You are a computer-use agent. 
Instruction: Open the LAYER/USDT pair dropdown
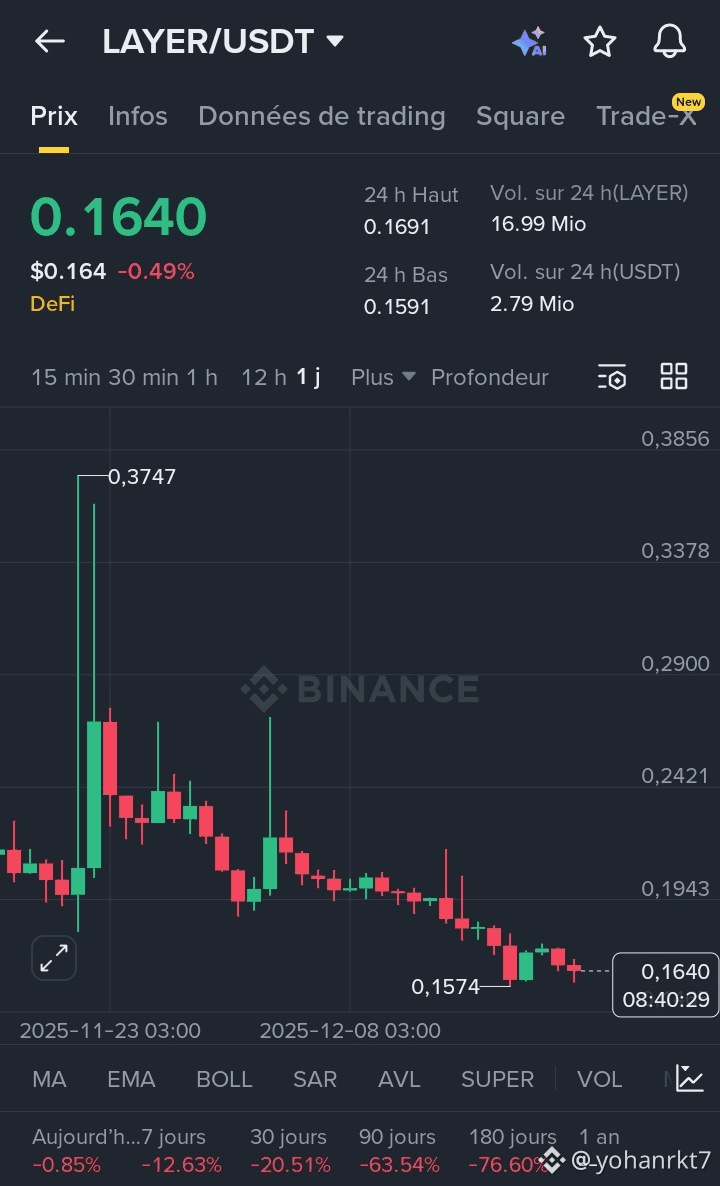(x=223, y=42)
